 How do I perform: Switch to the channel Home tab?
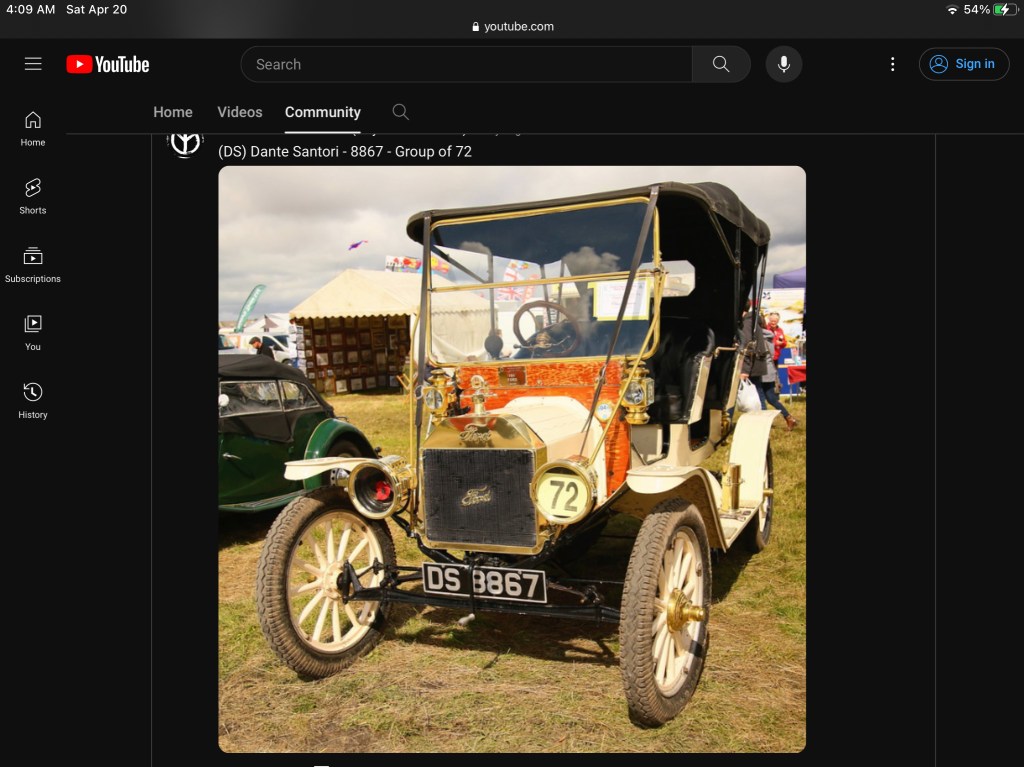point(173,112)
